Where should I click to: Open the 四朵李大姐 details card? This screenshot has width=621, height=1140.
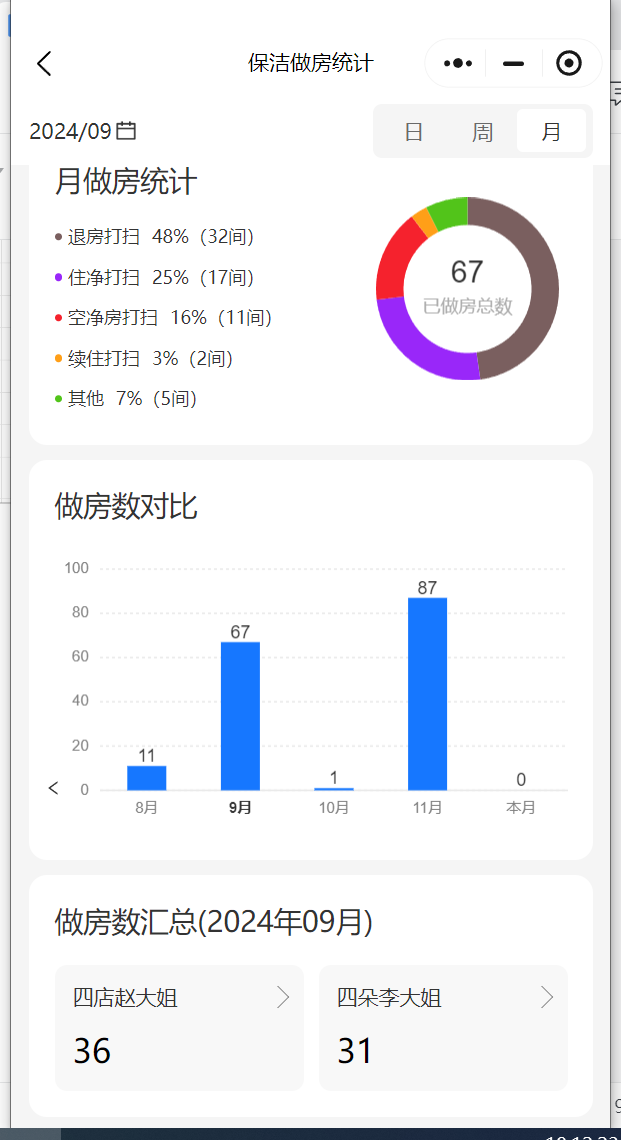click(x=443, y=1027)
